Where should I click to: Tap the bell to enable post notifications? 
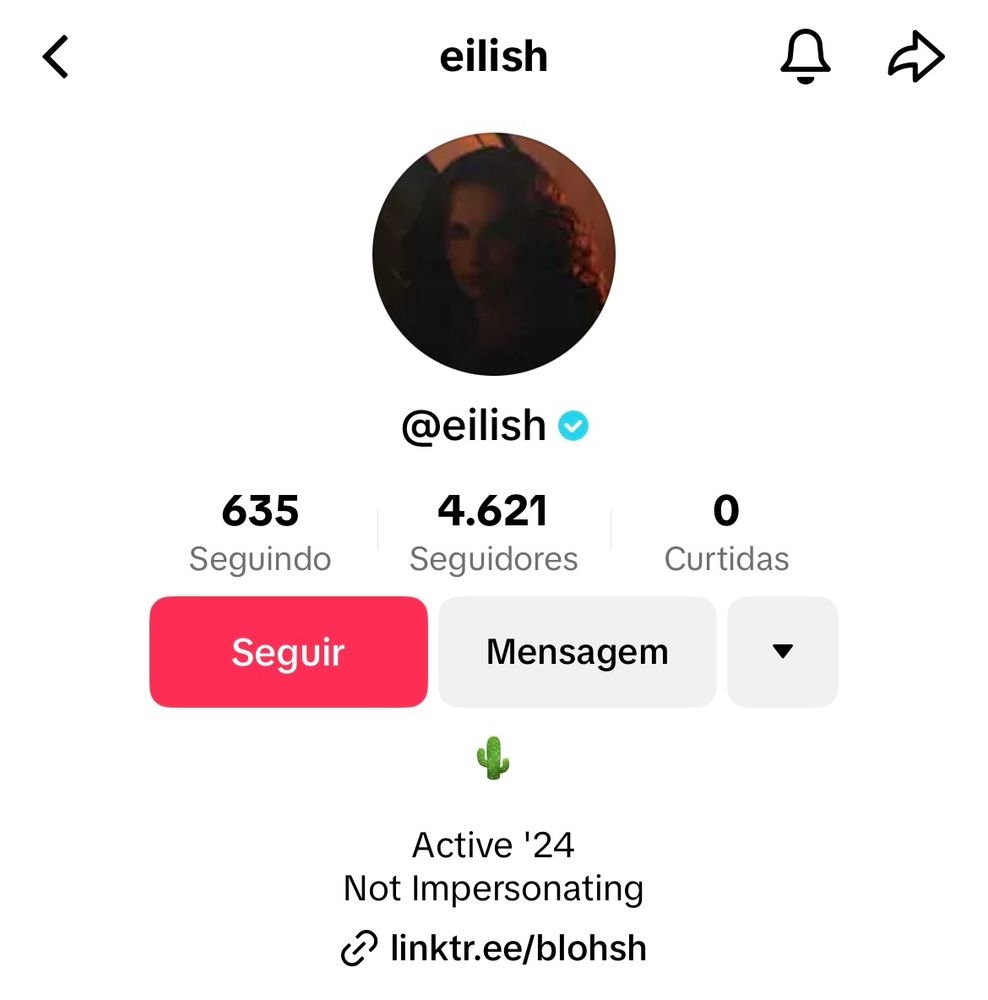[806, 57]
